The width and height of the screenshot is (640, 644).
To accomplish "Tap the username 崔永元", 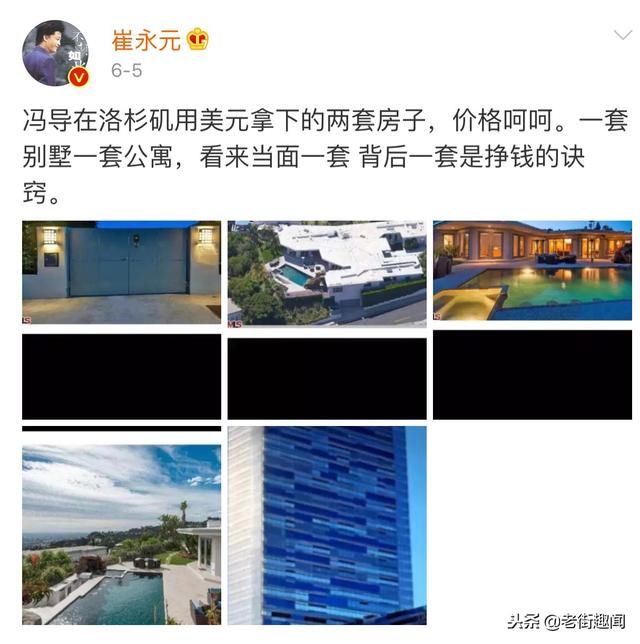I will click(x=145, y=39).
